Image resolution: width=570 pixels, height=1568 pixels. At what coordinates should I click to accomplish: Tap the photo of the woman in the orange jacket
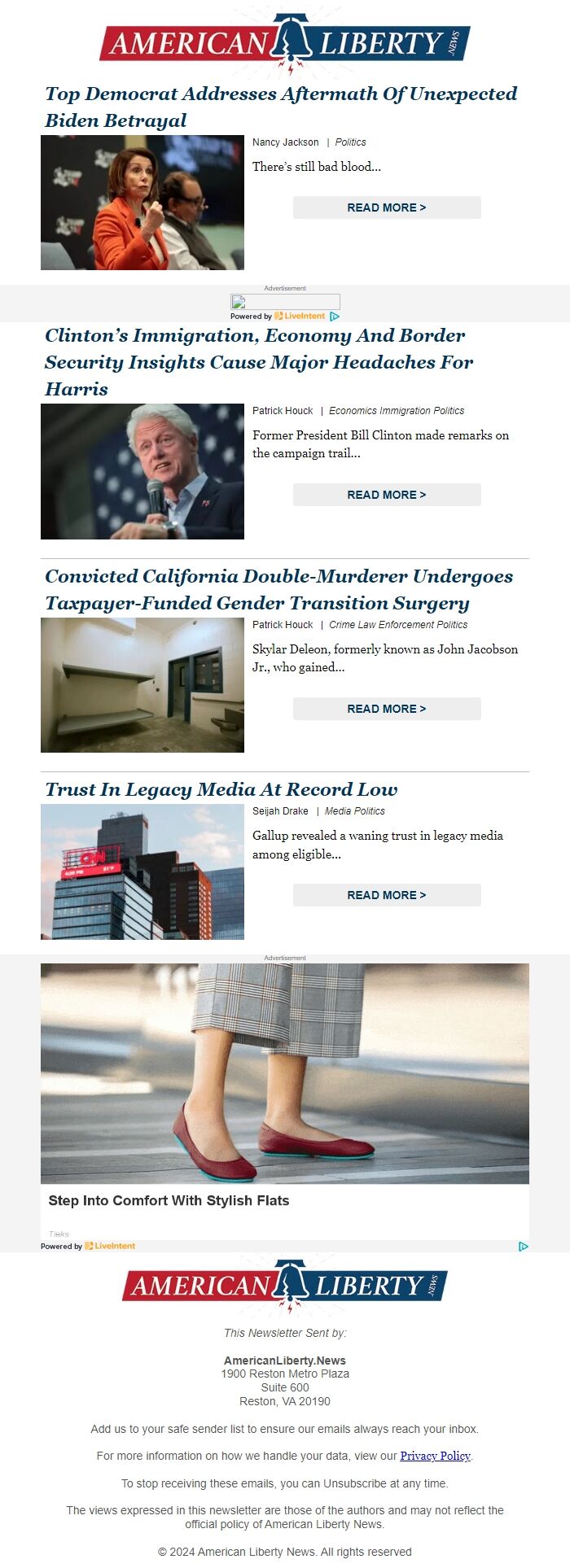click(x=142, y=203)
